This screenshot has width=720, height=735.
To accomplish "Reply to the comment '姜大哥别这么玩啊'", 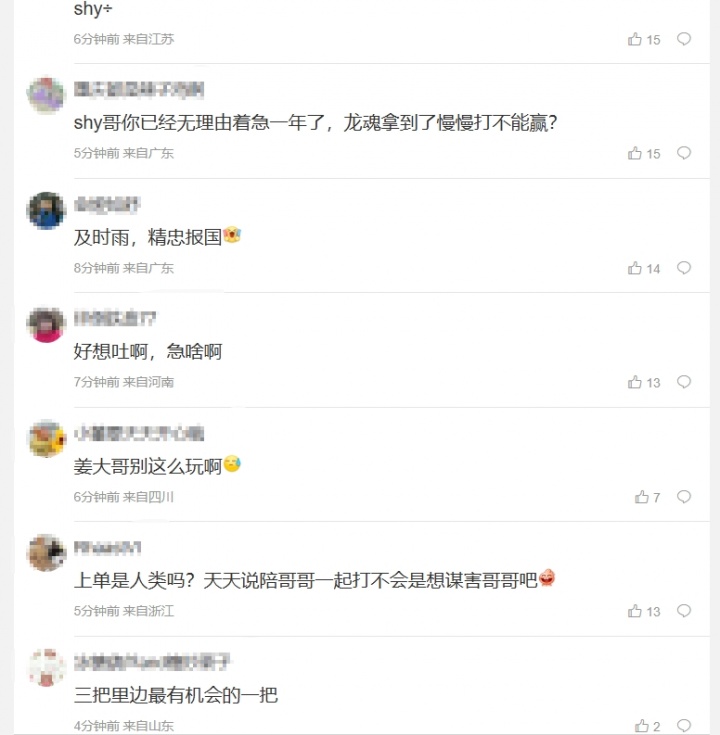I will coord(684,497).
